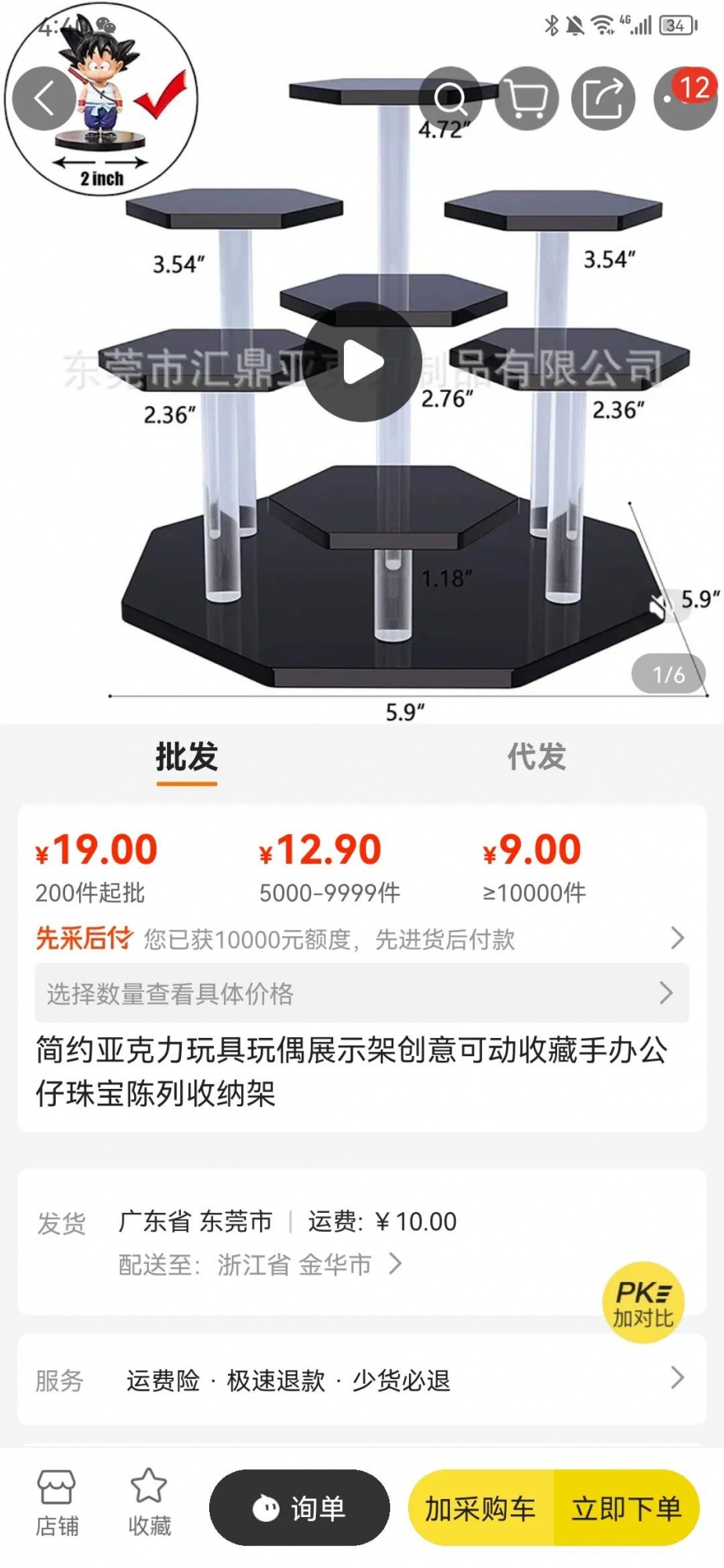Screen dimensions: 724x1568
Task: Switch to the 代发 tab
Action: click(537, 757)
